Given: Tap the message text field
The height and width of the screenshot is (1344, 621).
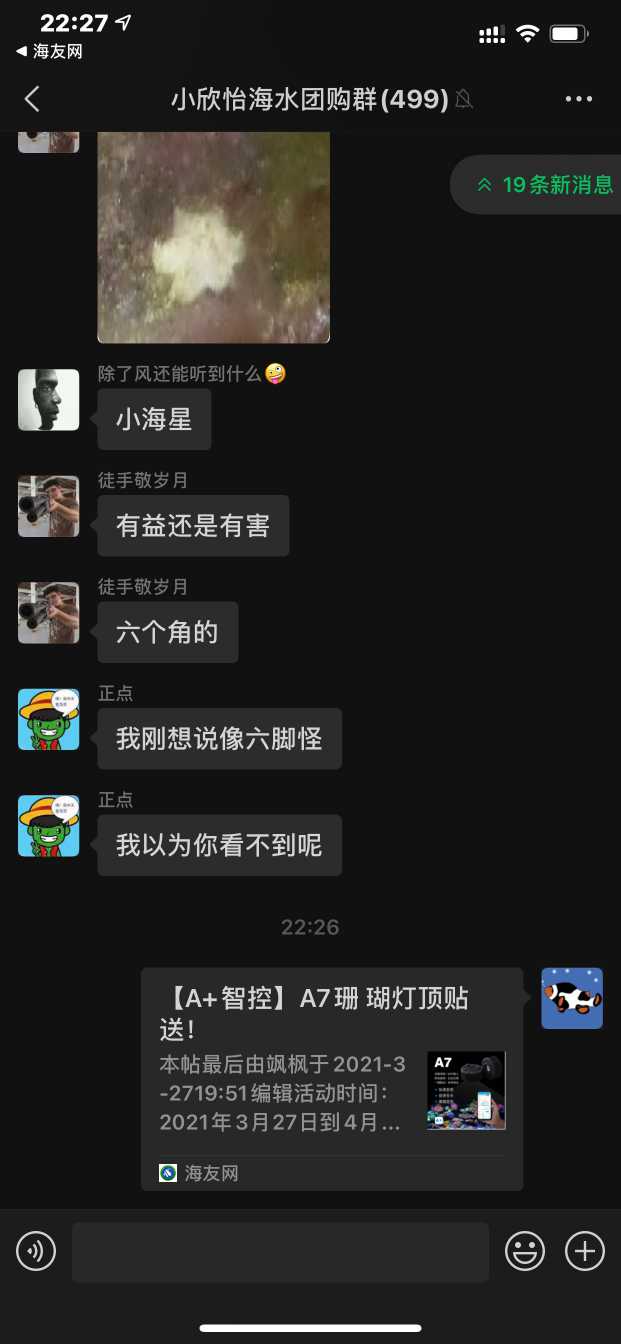Looking at the screenshot, I should click(x=280, y=1251).
